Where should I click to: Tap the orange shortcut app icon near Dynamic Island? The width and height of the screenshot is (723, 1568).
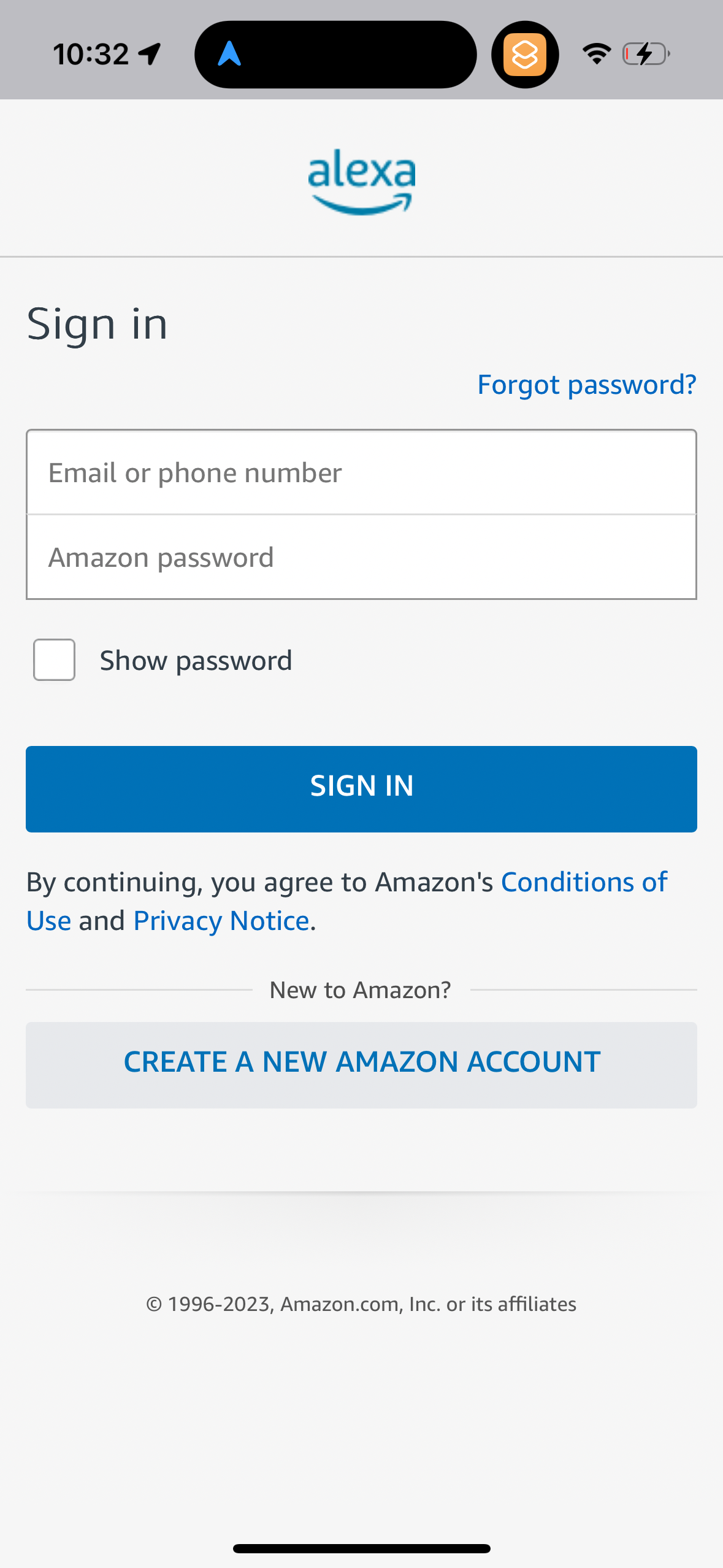(525, 54)
